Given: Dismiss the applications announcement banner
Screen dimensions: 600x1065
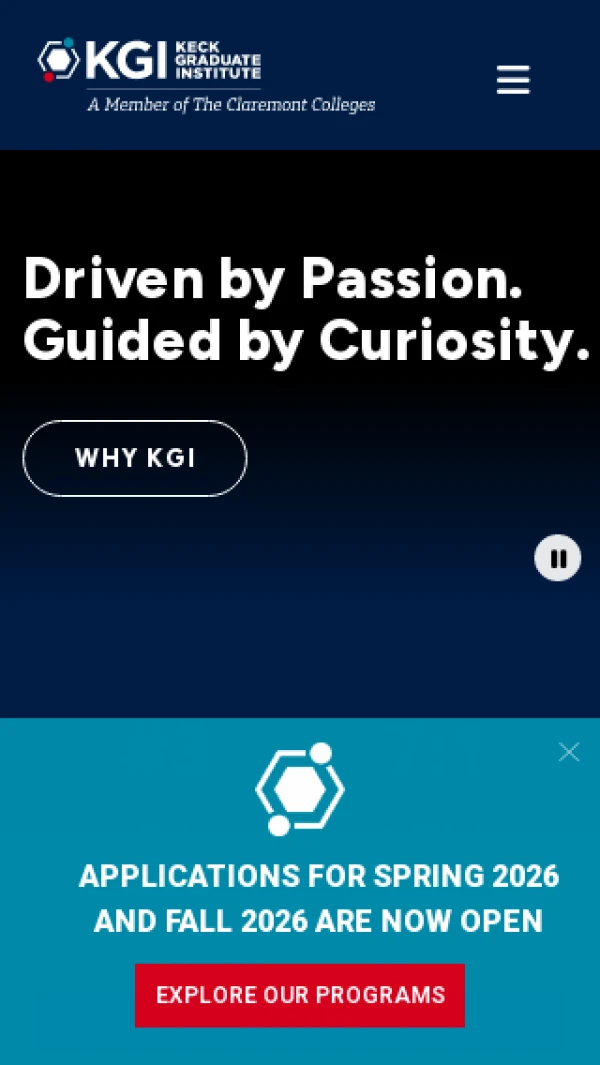Looking at the screenshot, I should pyautogui.click(x=569, y=752).
